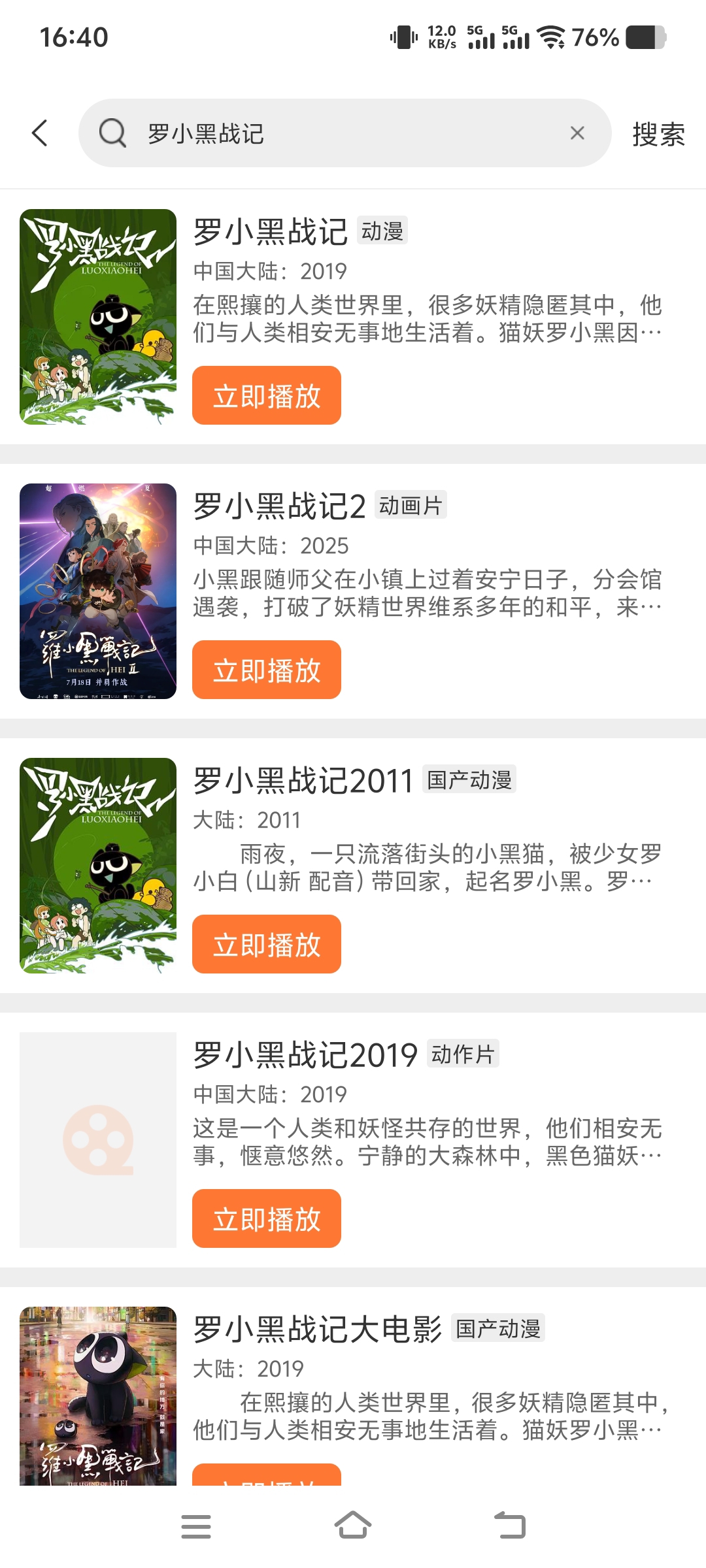Viewport: 706px width, 1568px height.
Task: Open recent apps from the navigation bar
Action: [196, 1527]
